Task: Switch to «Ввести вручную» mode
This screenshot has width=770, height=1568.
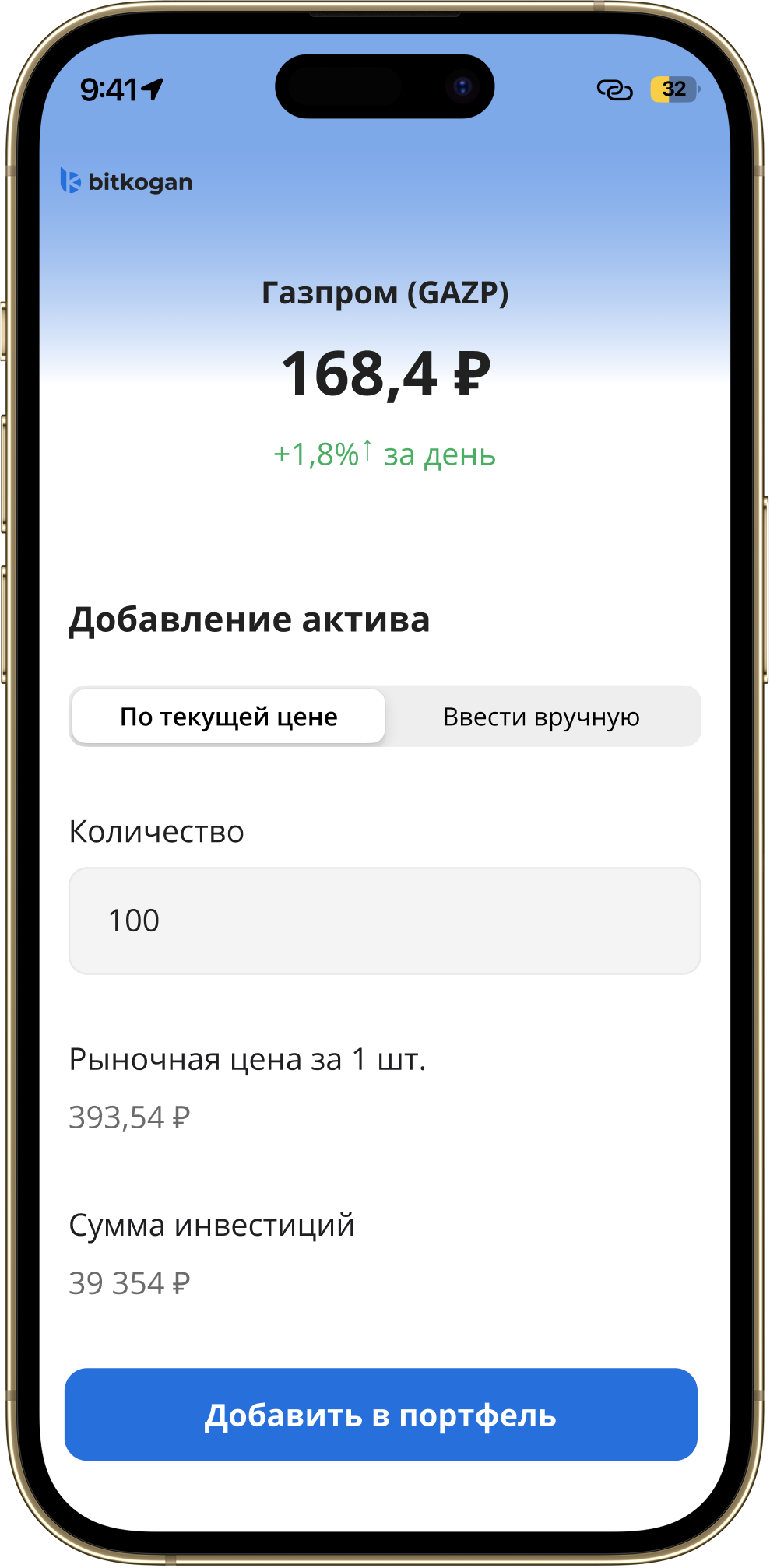Action: [541, 716]
